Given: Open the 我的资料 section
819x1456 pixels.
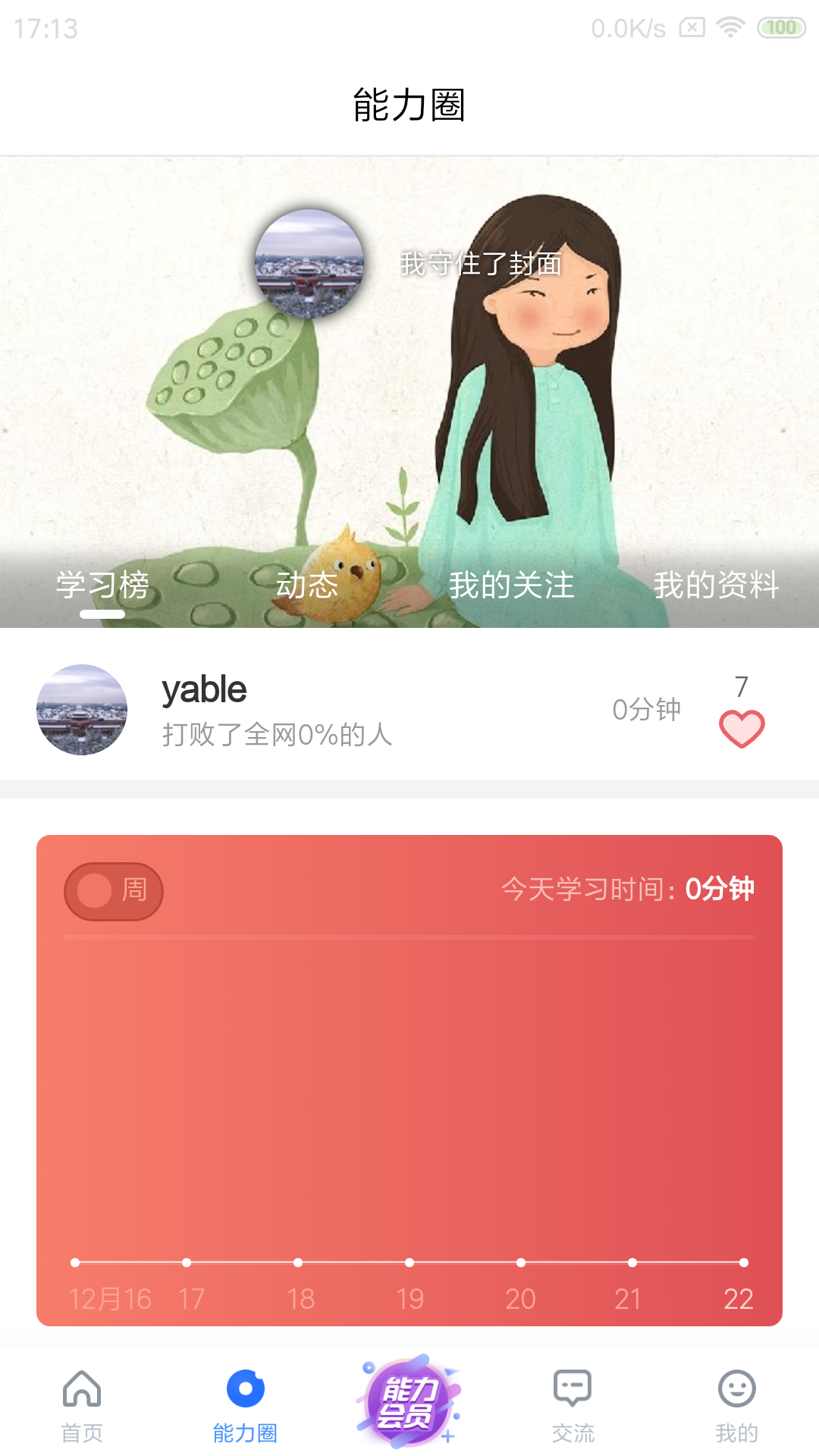Looking at the screenshot, I should click(717, 585).
